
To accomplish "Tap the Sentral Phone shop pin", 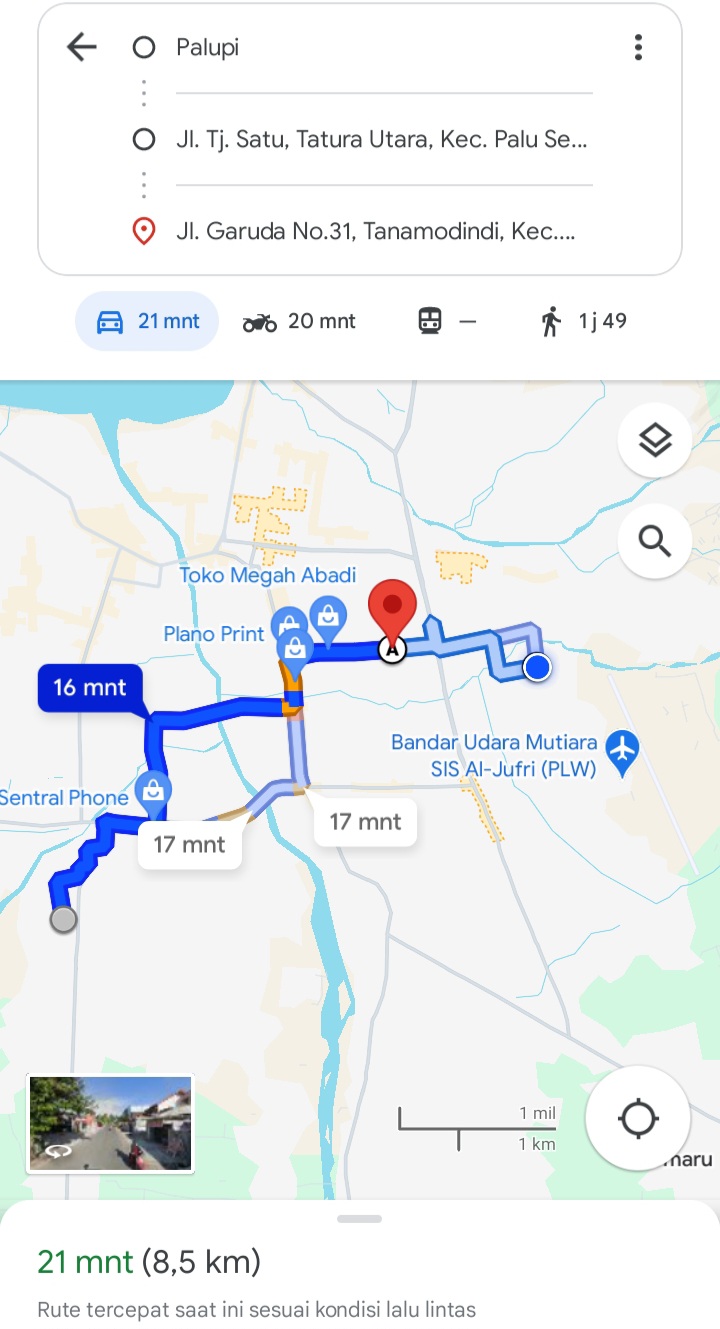I will point(154,791).
